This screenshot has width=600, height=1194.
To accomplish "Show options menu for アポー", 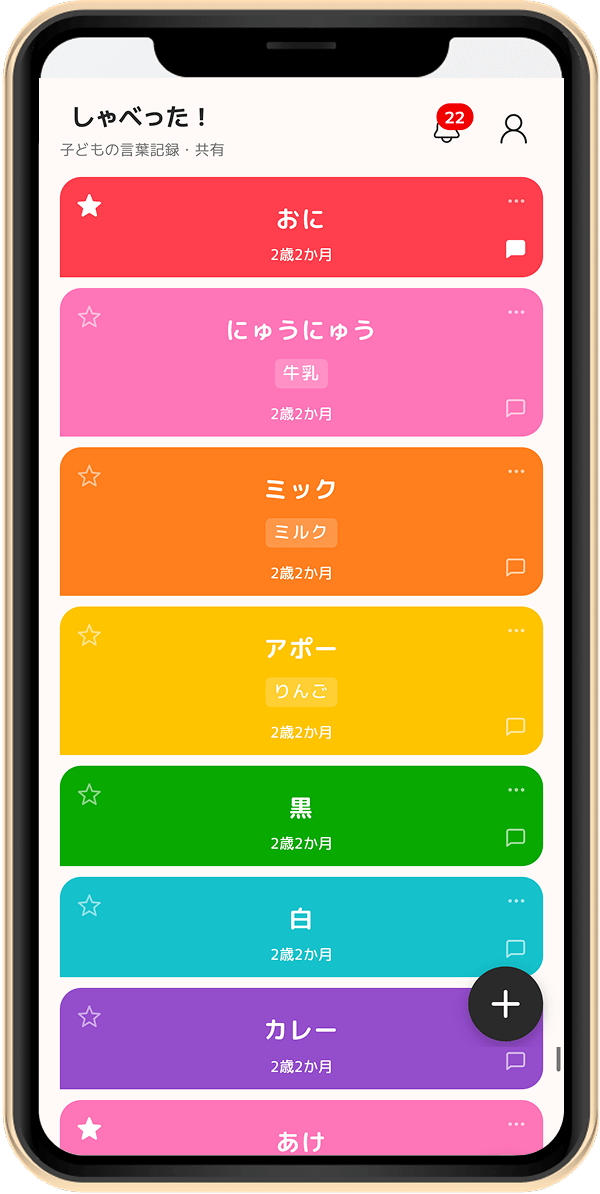I will [x=515, y=631].
